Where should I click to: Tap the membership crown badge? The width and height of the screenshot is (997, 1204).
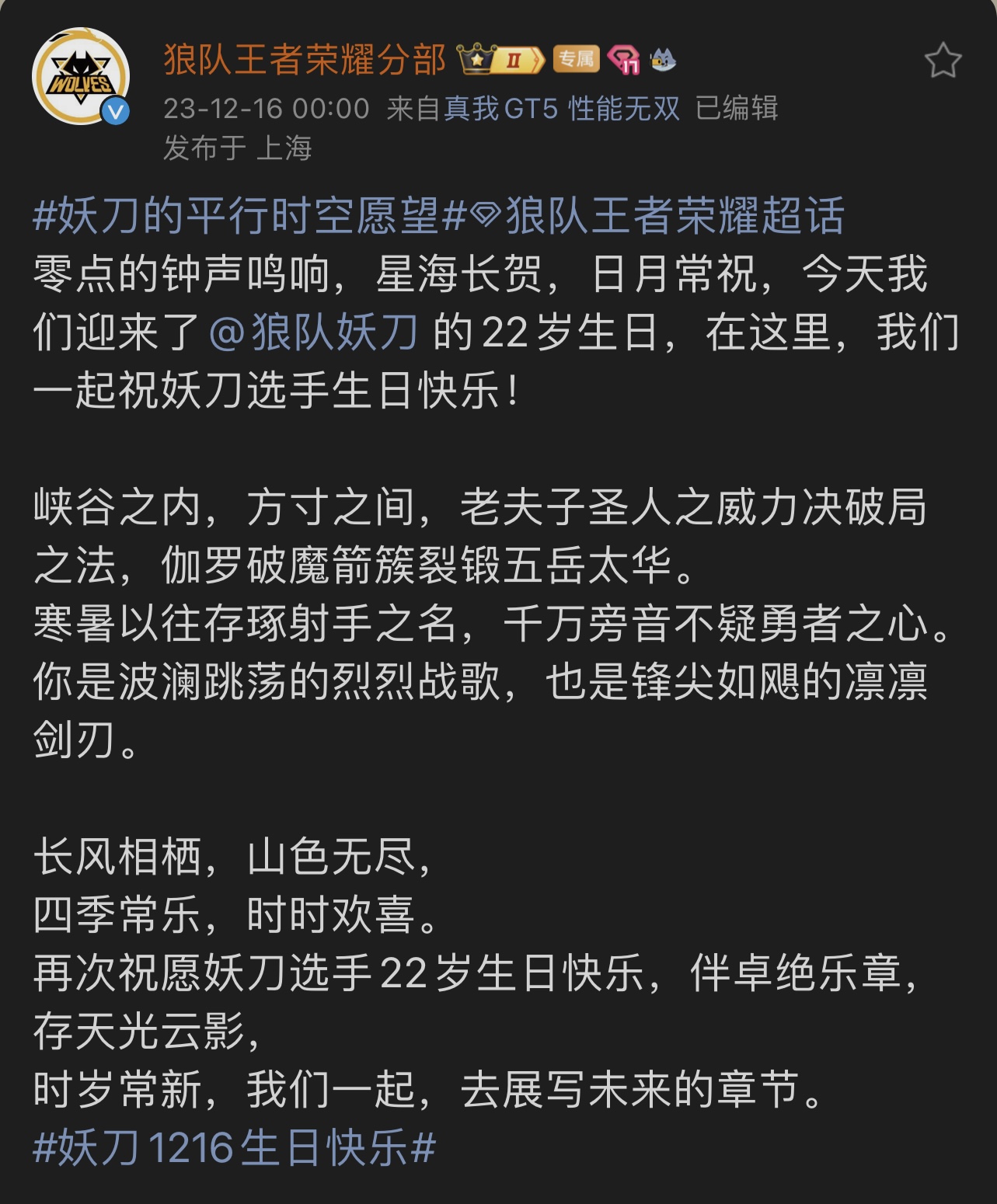[500, 60]
